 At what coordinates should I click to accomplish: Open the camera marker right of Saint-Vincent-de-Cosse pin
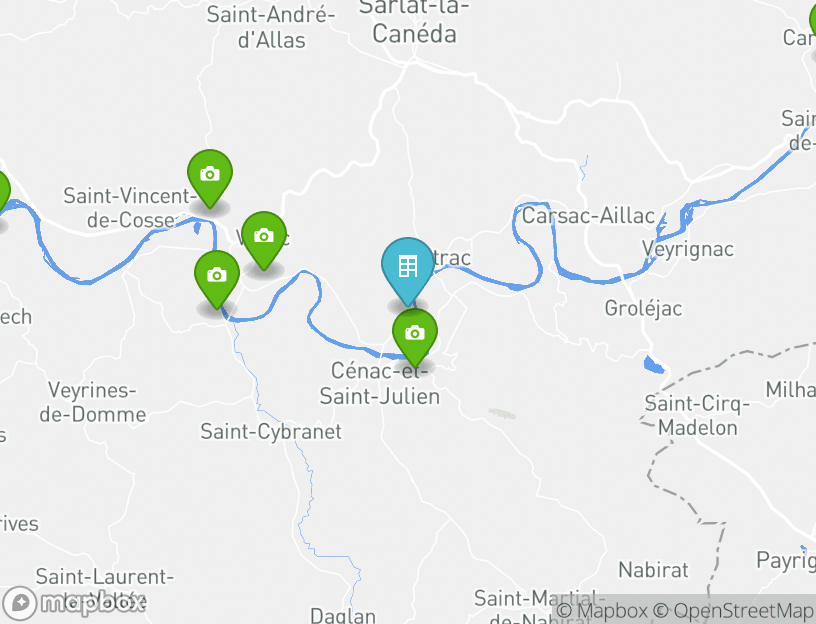pos(263,237)
